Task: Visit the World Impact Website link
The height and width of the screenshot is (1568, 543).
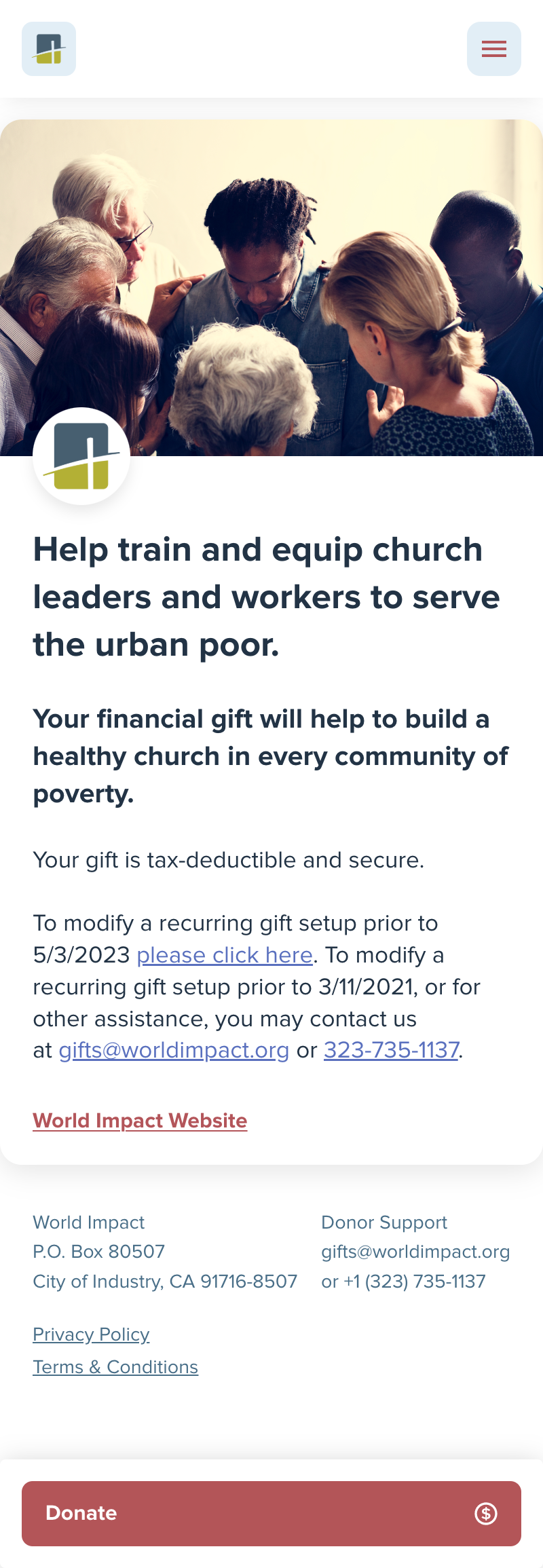Action: pos(140,1121)
